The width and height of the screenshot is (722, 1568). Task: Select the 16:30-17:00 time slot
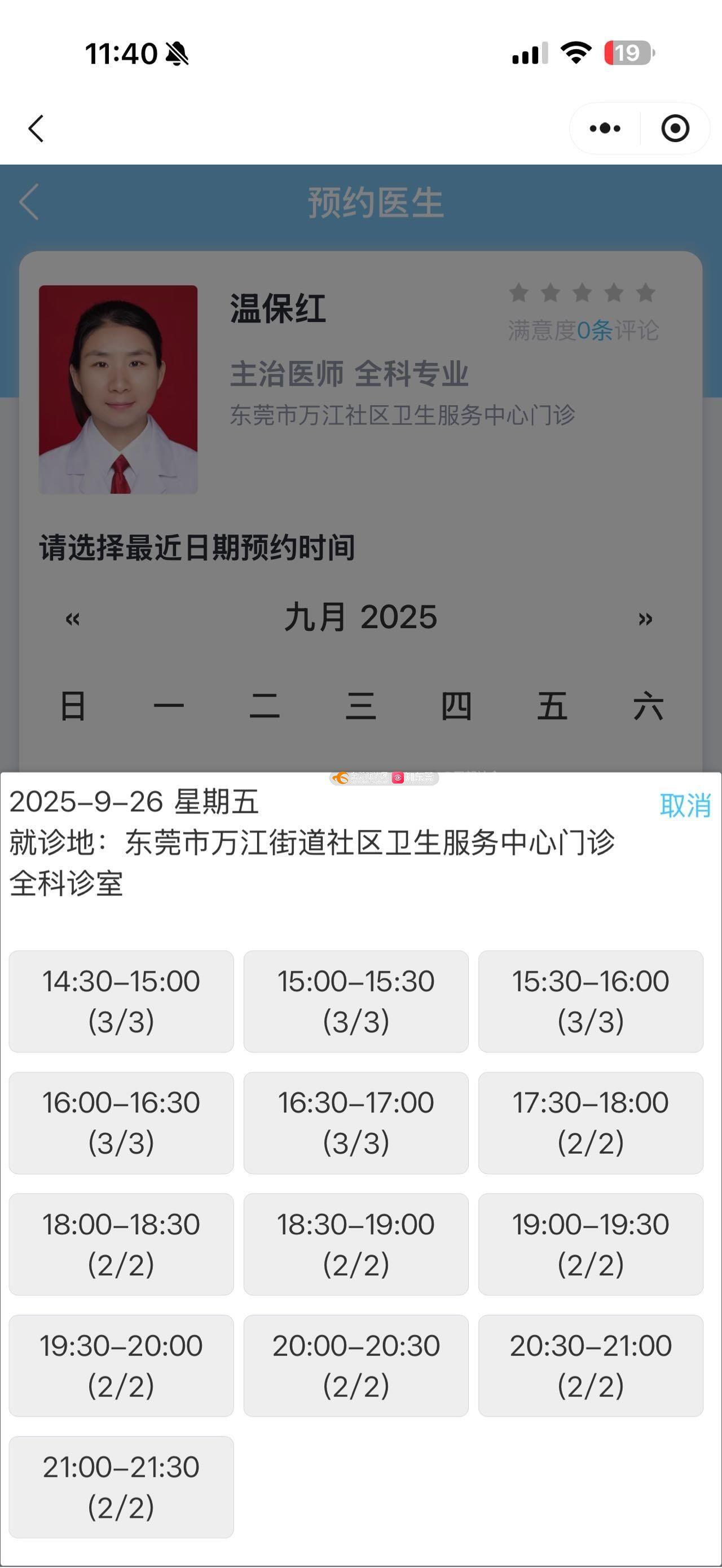pyautogui.click(x=356, y=1123)
